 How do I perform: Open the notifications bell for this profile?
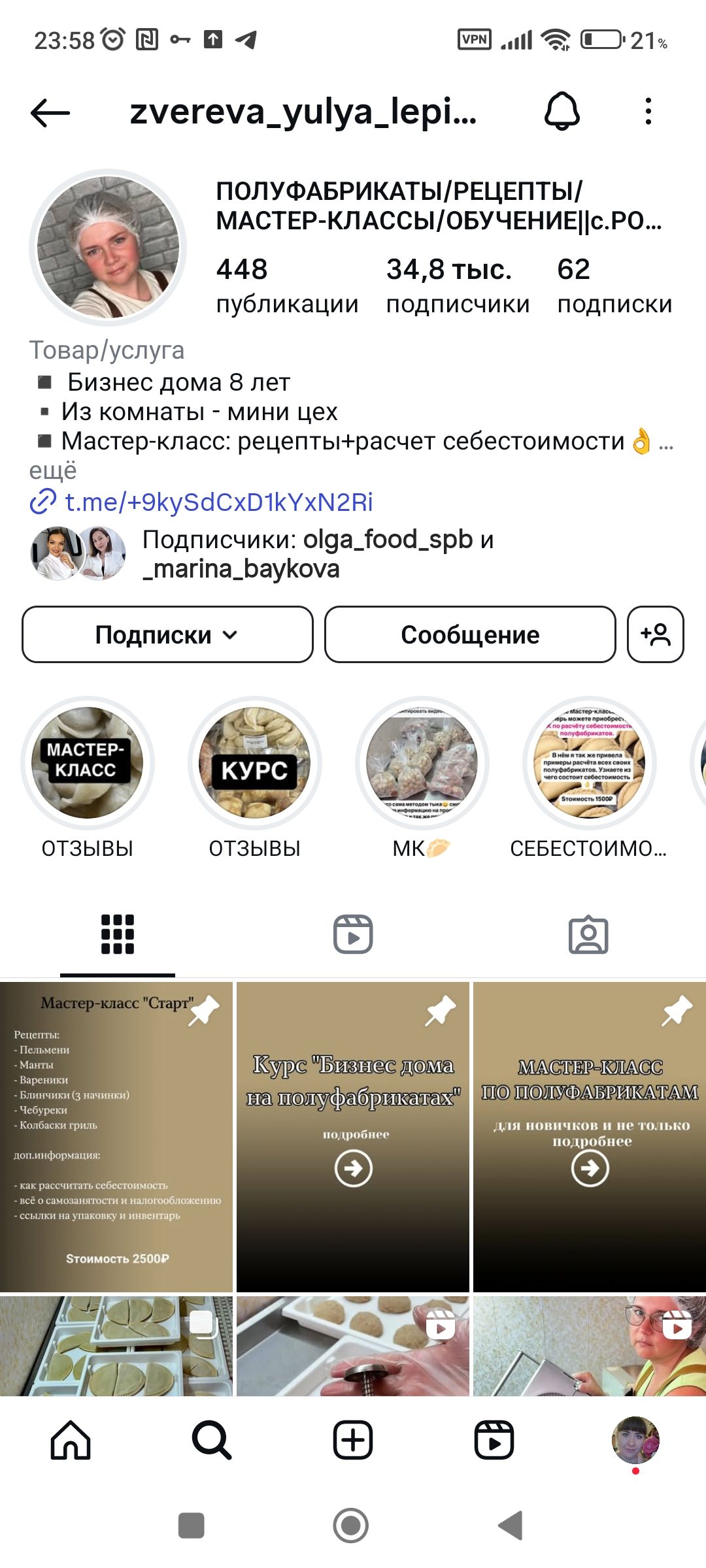tap(562, 112)
